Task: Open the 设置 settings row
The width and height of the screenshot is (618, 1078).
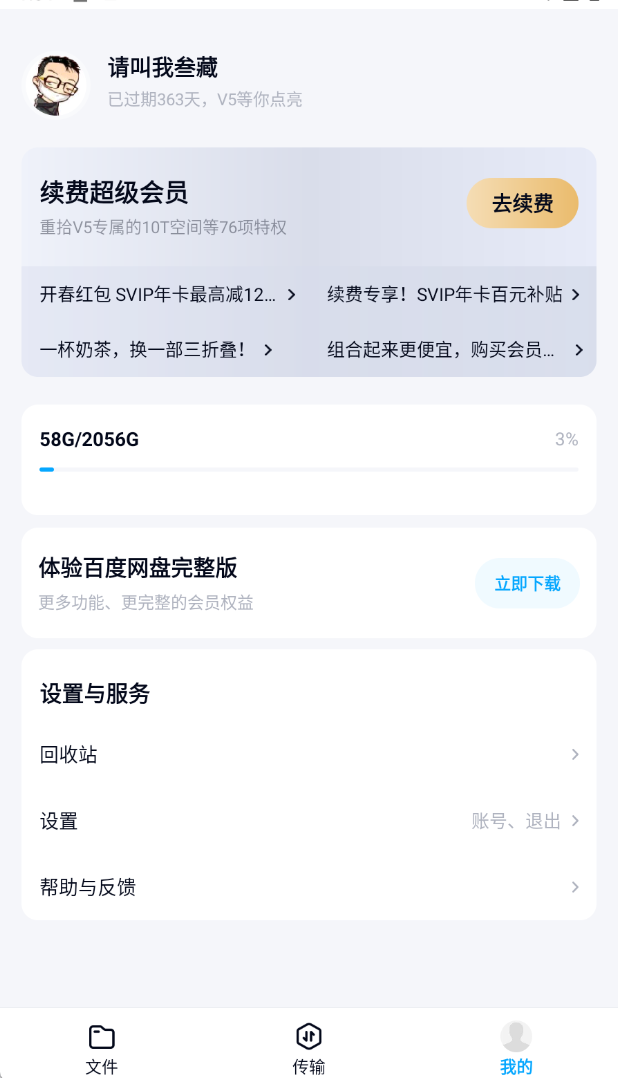Action: [309, 821]
